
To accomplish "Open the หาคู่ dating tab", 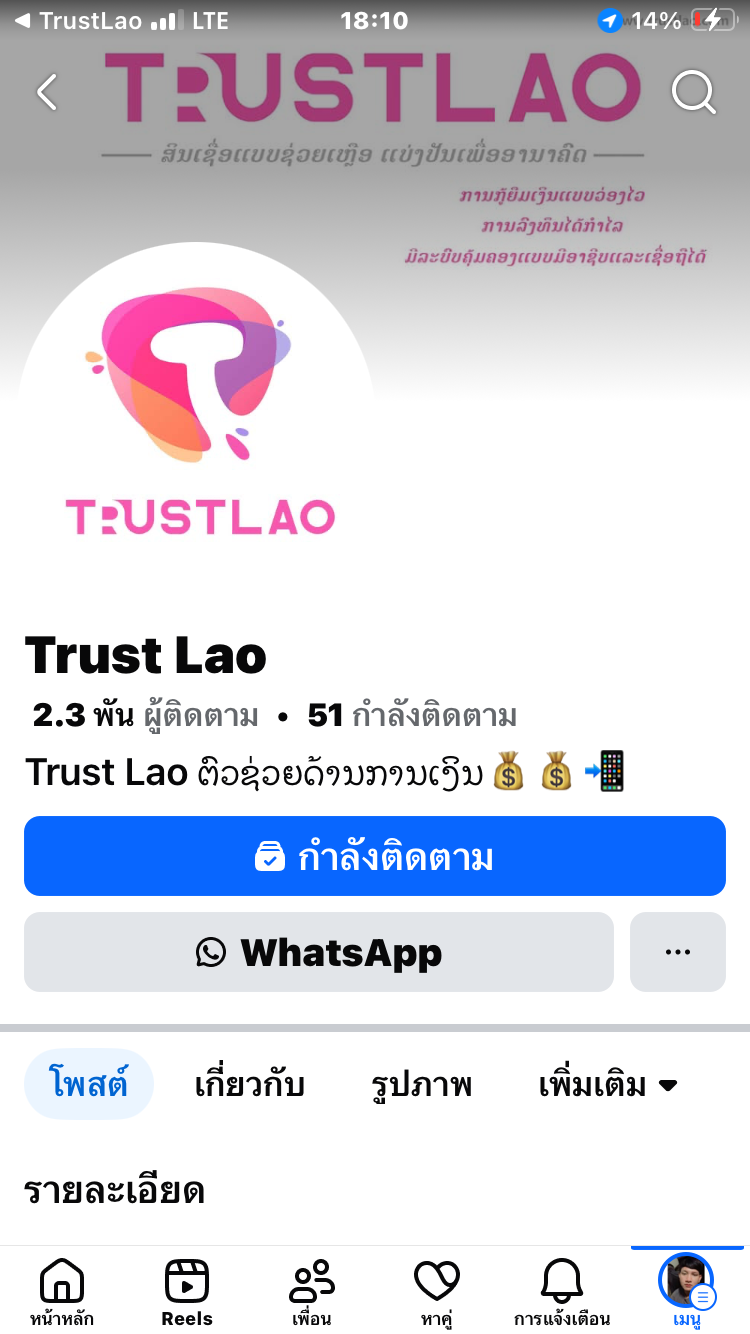I will 437,1292.
